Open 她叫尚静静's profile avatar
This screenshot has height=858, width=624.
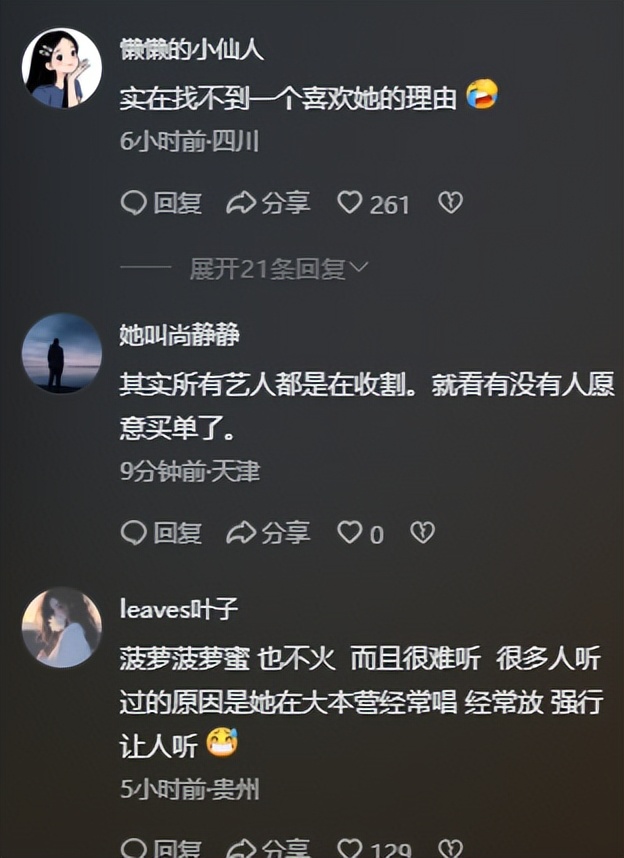pyautogui.click(x=61, y=353)
